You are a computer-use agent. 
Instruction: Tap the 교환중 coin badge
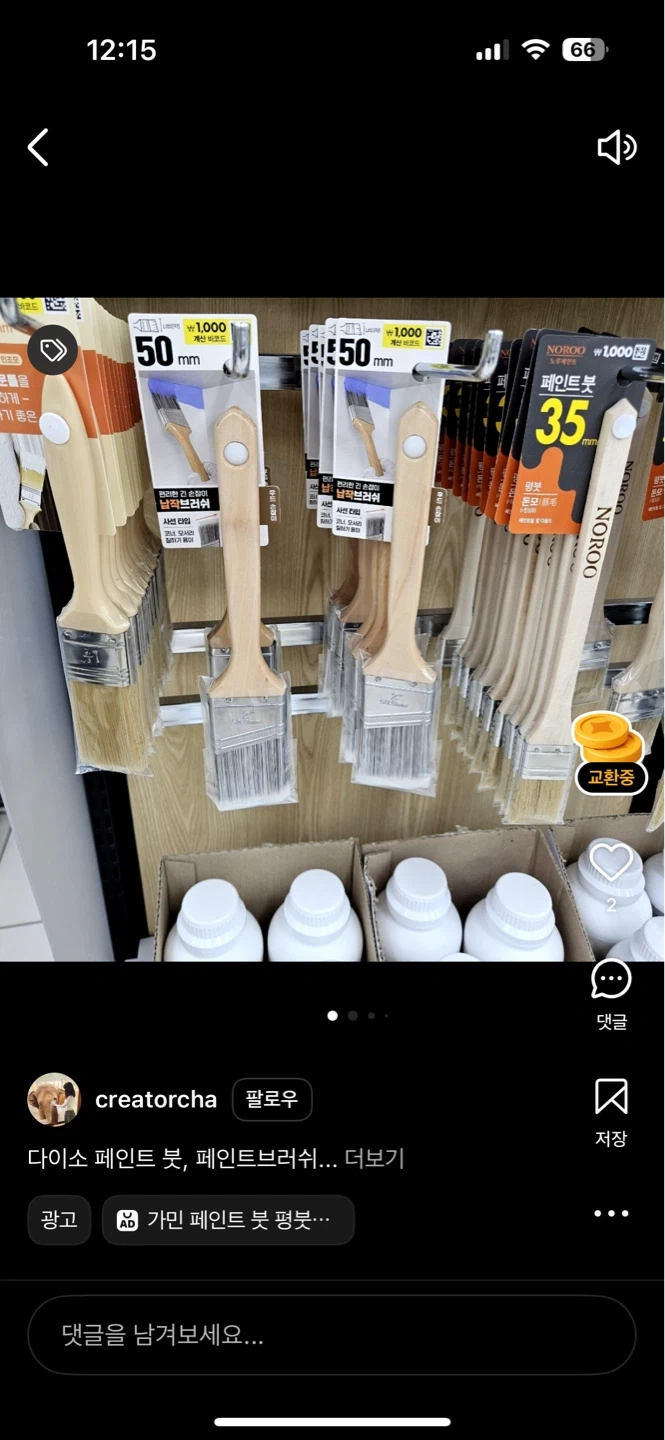(x=610, y=755)
